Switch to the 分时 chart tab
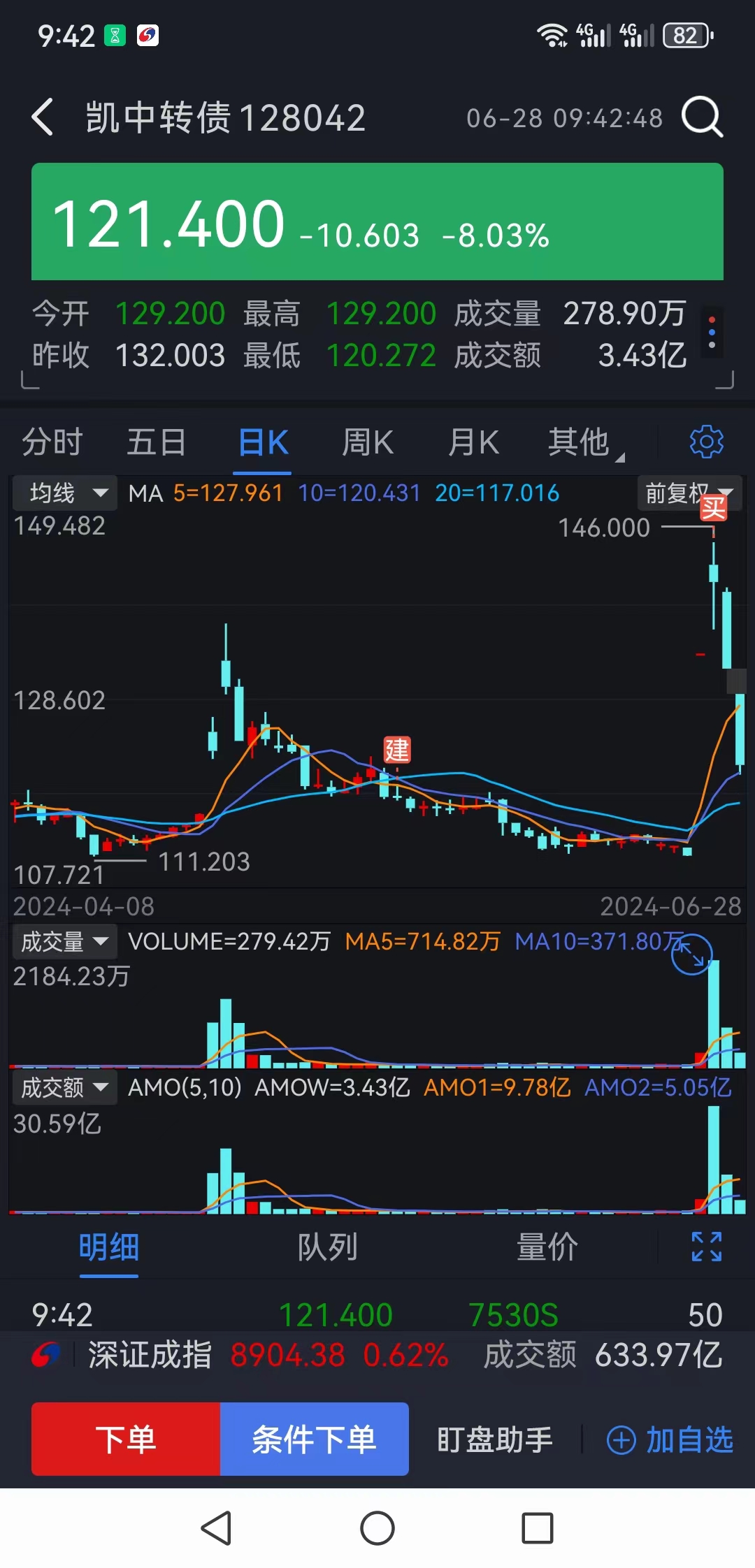 click(x=52, y=442)
